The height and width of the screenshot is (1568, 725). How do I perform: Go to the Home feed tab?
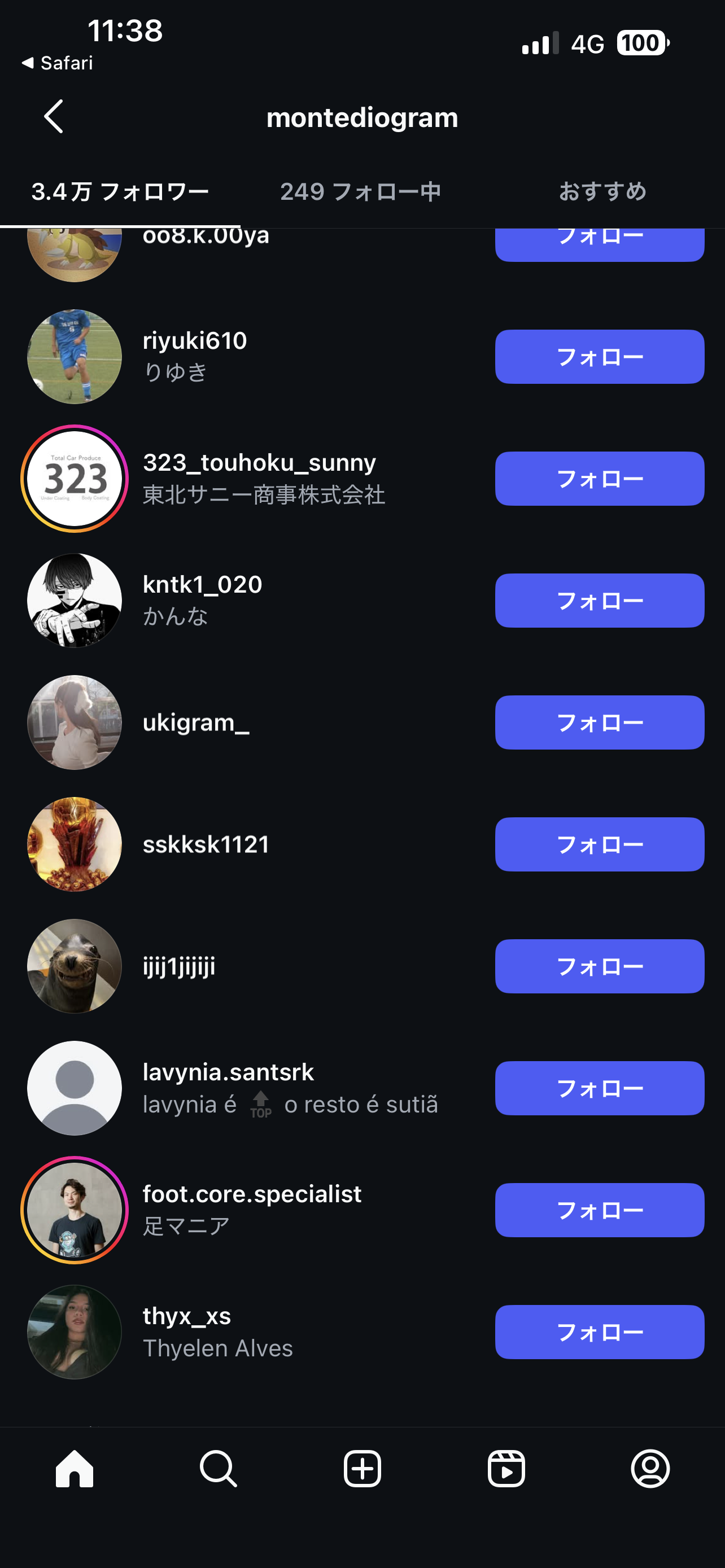click(75, 1469)
